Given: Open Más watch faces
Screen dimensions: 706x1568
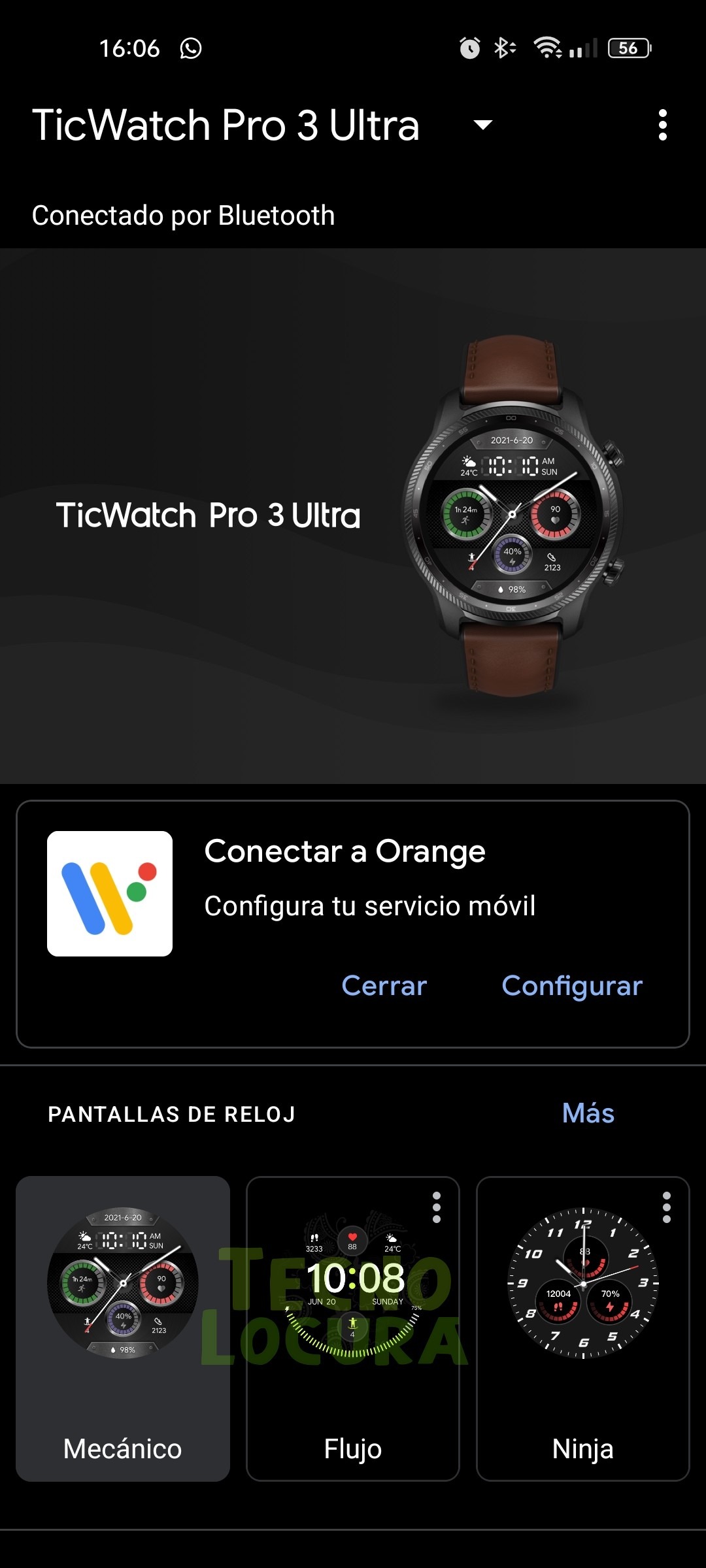Looking at the screenshot, I should (x=588, y=1113).
